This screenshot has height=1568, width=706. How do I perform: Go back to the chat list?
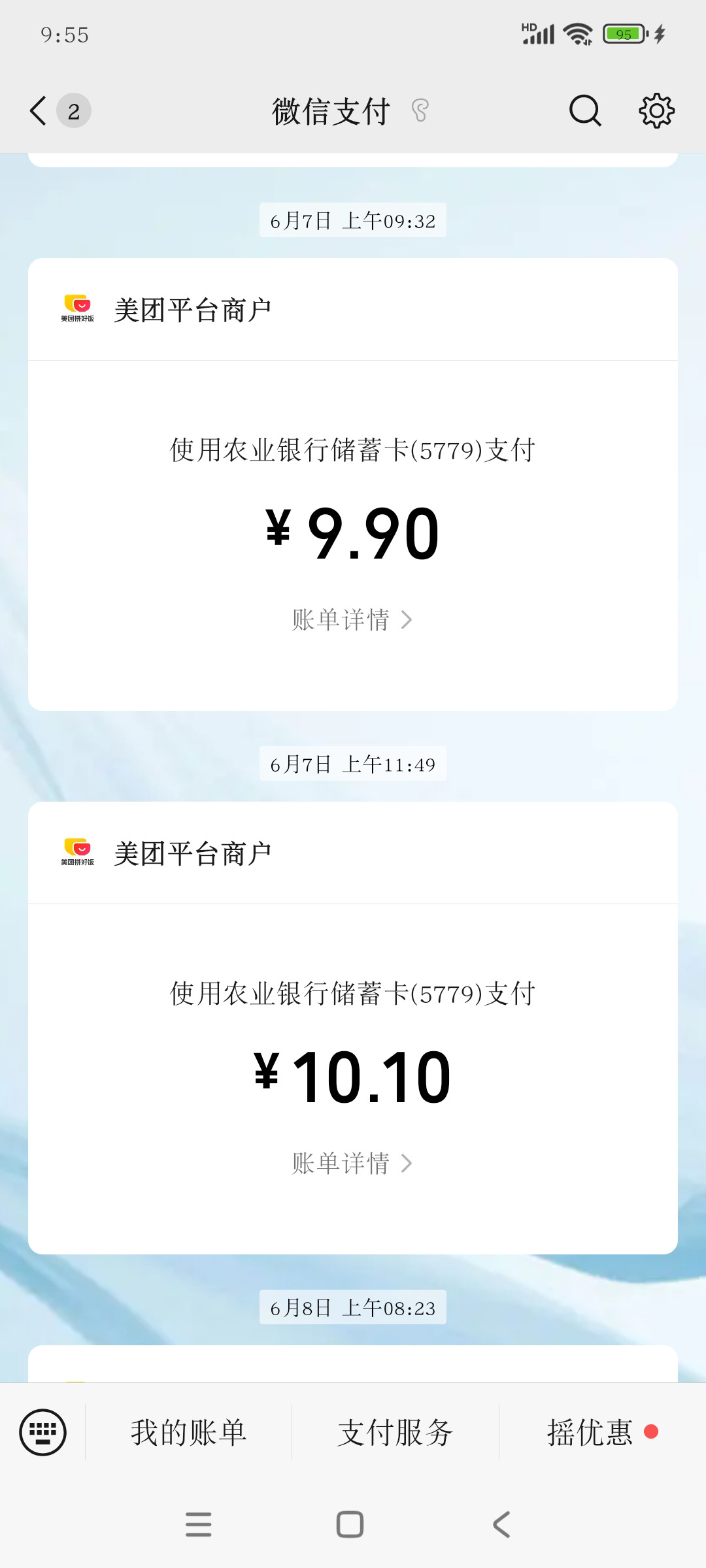[39, 110]
